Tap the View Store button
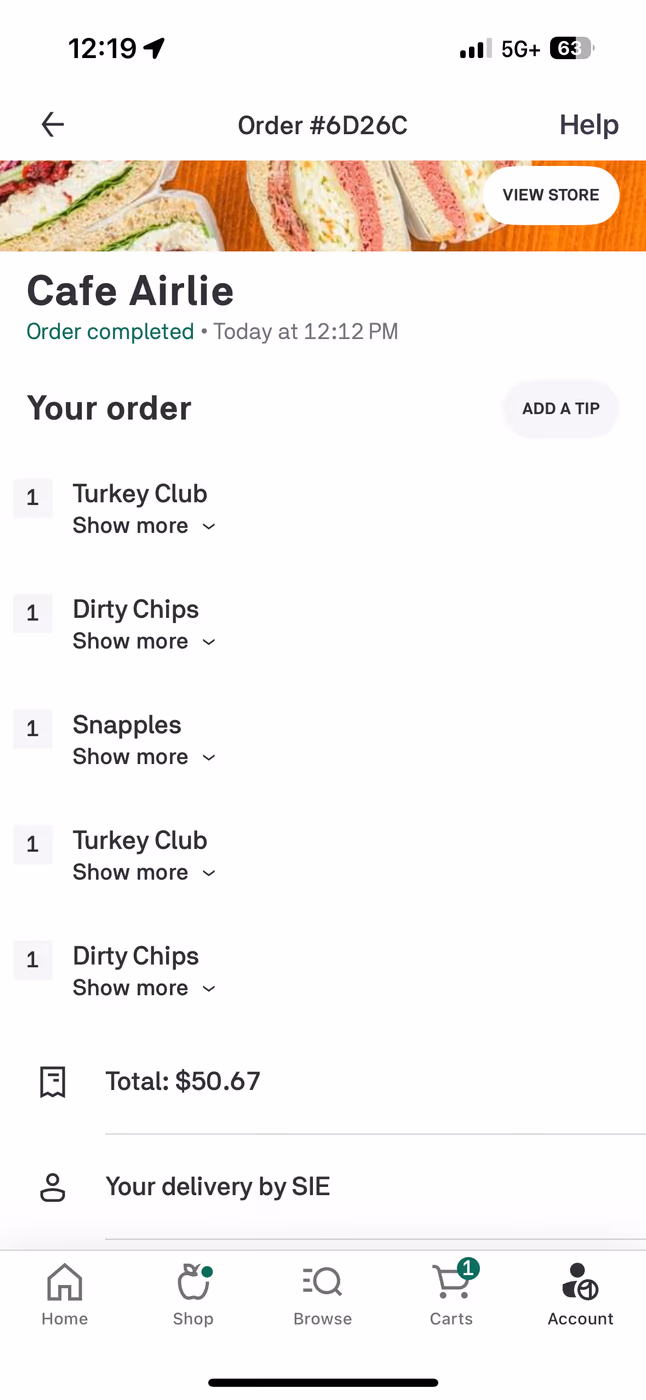Viewport: 646px width, 1400px height. (x=551, y=195)
